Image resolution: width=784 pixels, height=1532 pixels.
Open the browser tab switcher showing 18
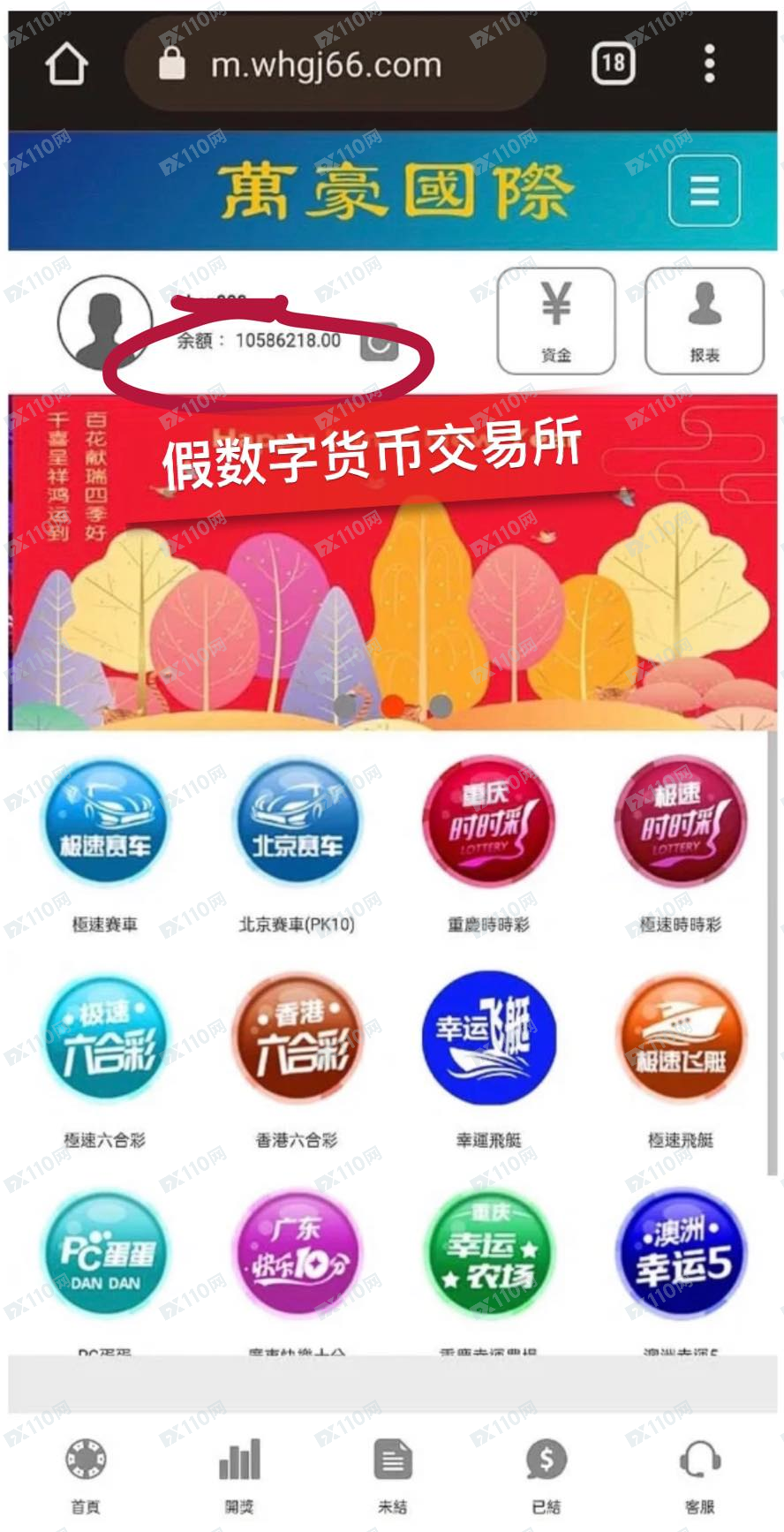tap(613, 64)
